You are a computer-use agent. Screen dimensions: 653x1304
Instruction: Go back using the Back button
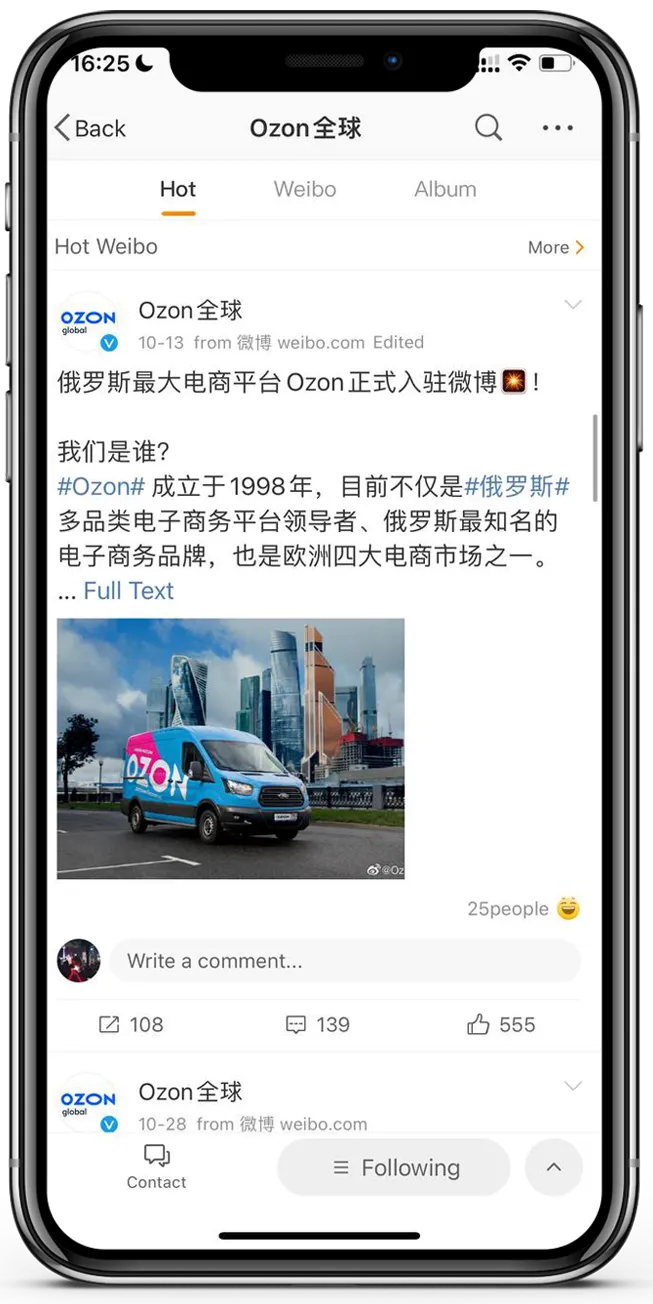tap(90, 128)
